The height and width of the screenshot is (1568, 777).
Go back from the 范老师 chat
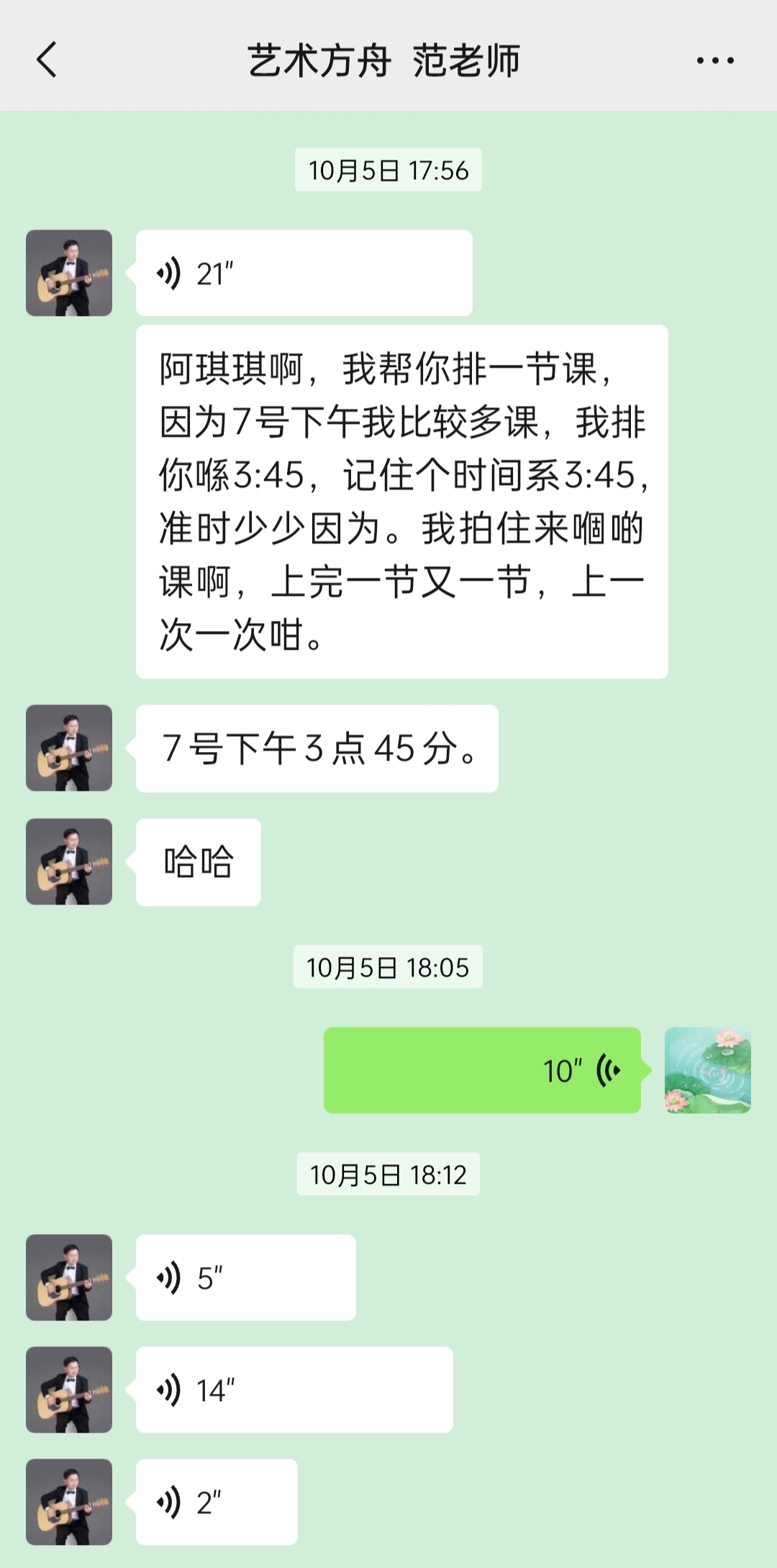point(47,60)
